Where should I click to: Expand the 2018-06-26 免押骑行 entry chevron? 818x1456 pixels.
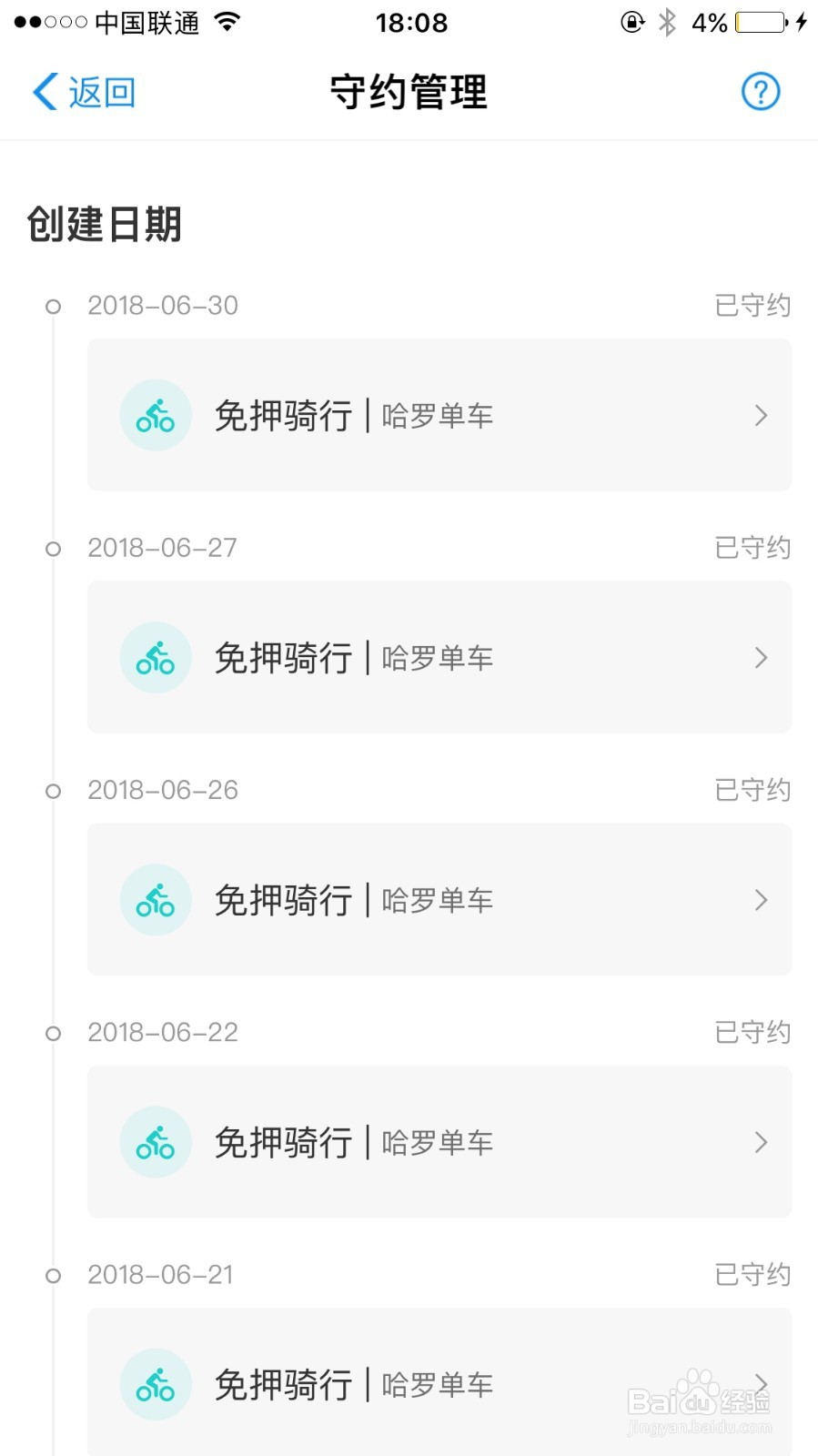pos(762,899)
